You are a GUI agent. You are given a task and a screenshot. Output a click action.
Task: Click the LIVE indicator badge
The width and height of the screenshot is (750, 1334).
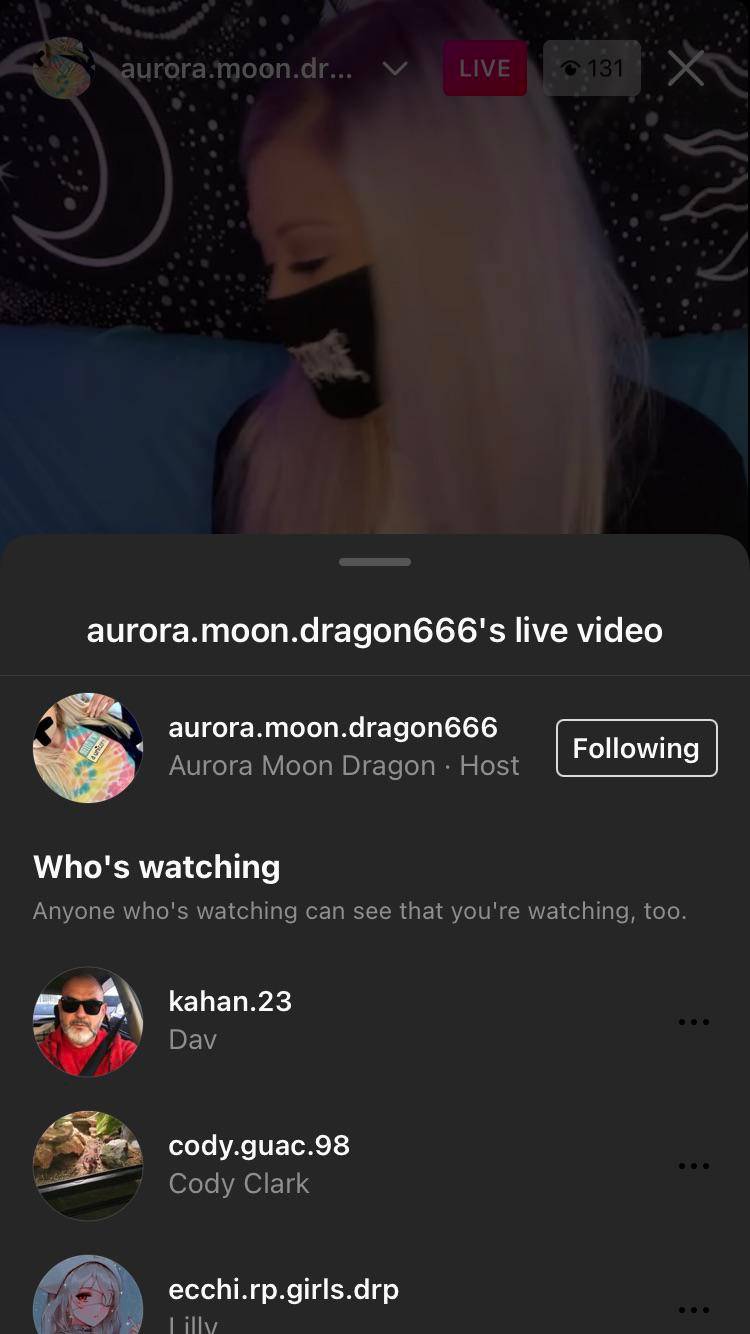pyautogui.click(x=484, y=68)
